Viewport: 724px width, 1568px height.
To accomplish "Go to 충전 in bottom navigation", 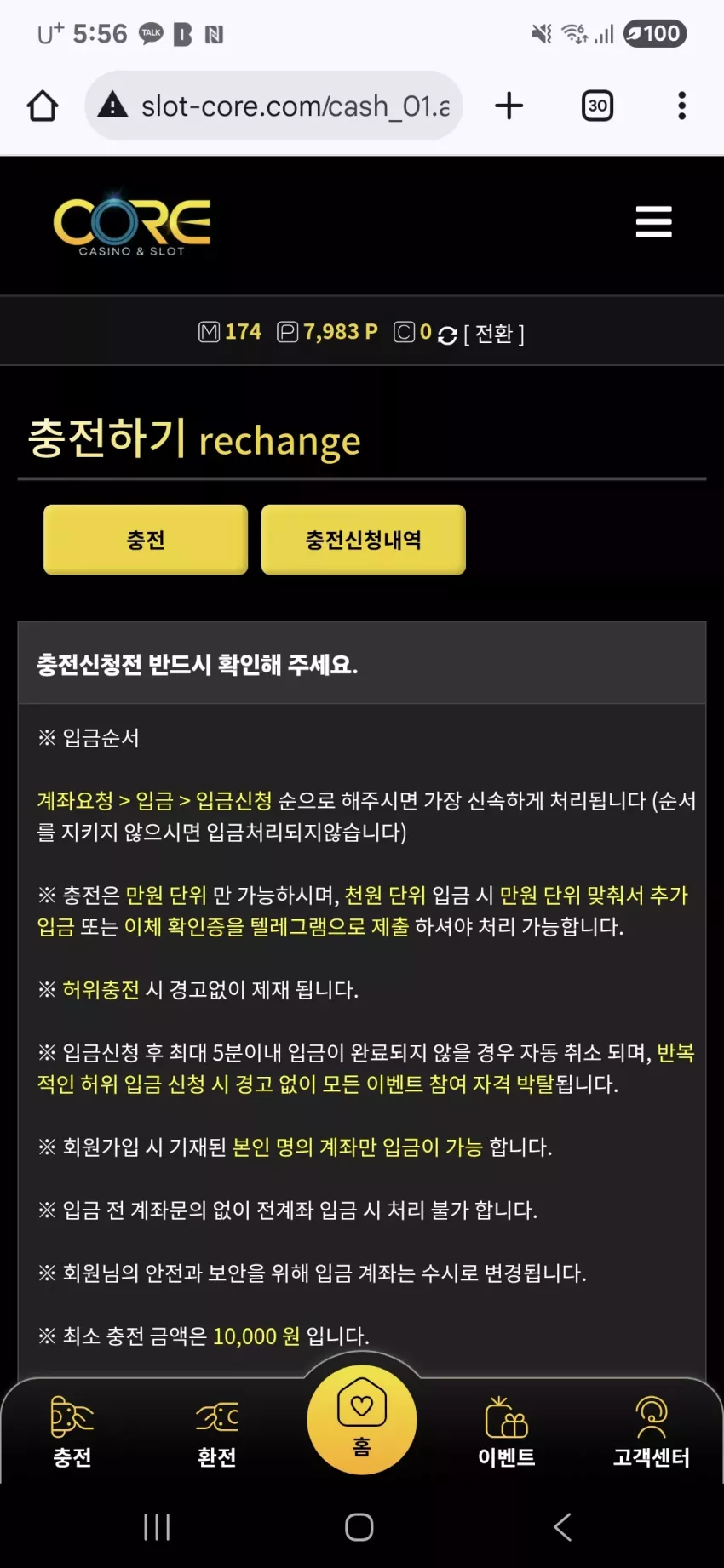I will click(x=72, y=1433).
